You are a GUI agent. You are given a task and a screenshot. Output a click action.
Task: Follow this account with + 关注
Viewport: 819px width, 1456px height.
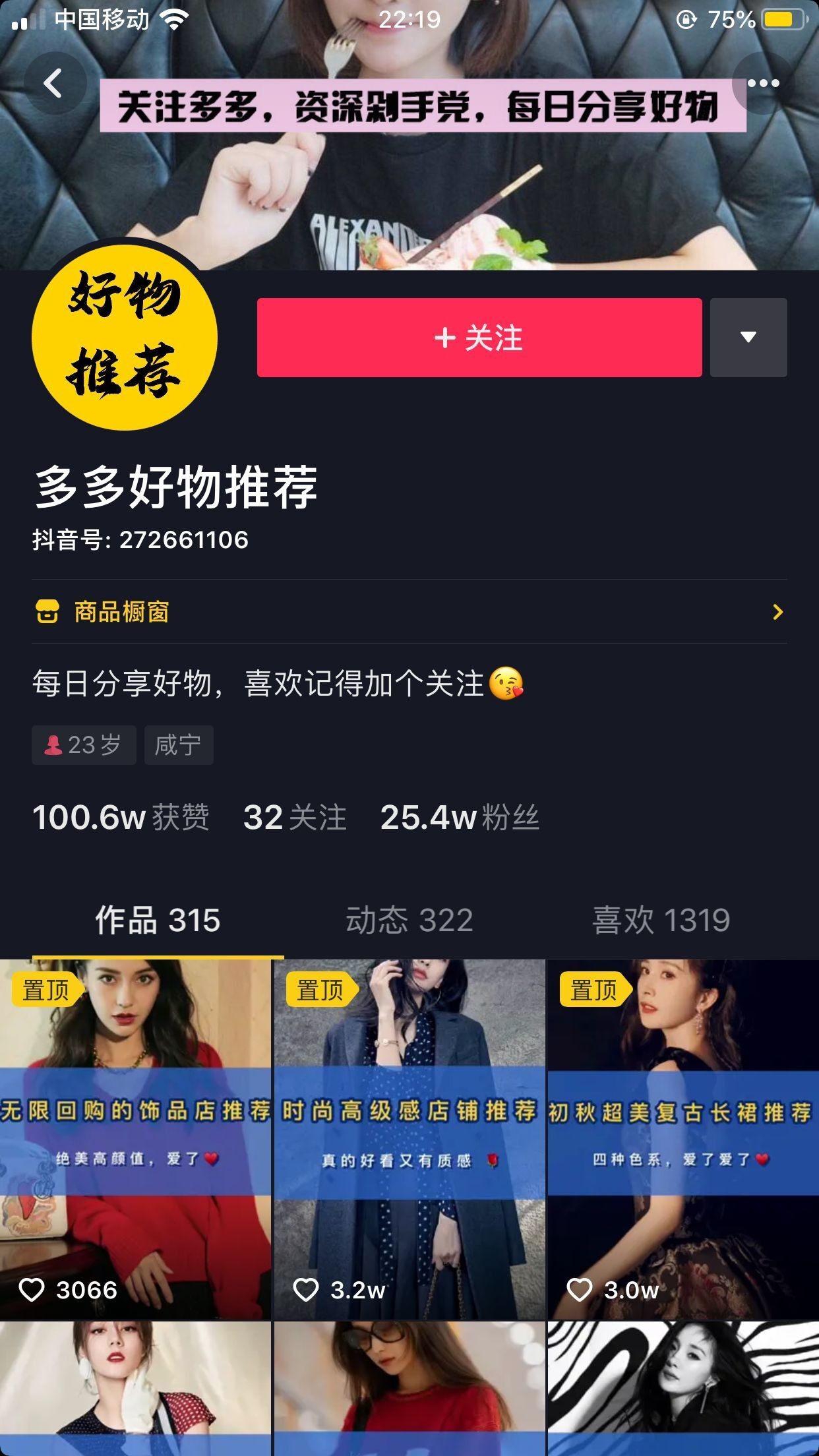click(479, 338)
